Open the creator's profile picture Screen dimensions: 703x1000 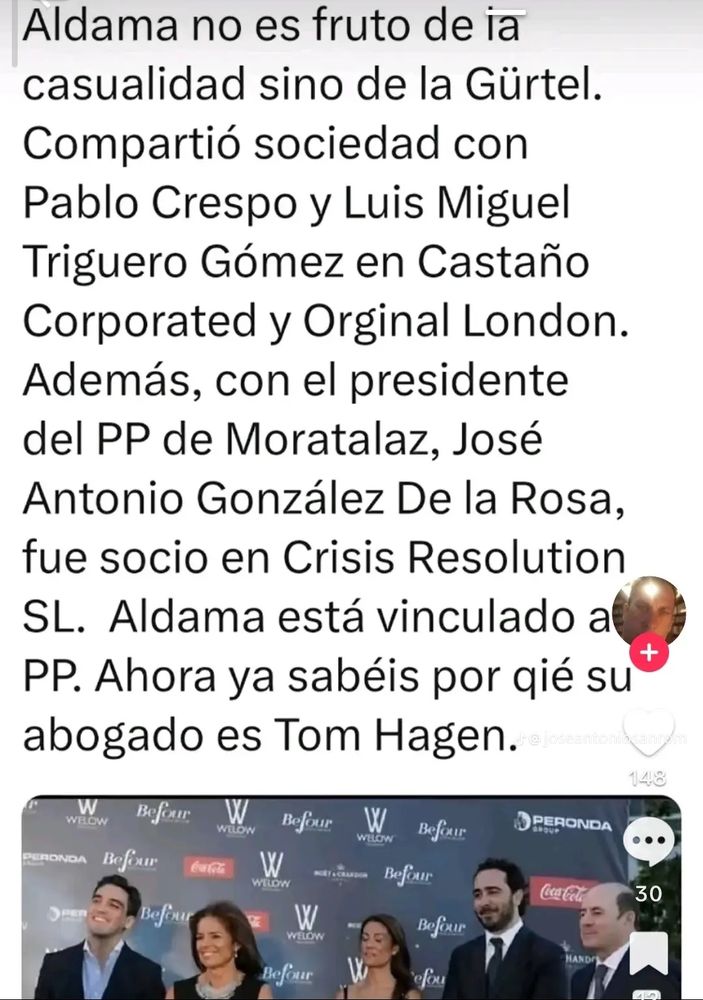click(649, 612)
